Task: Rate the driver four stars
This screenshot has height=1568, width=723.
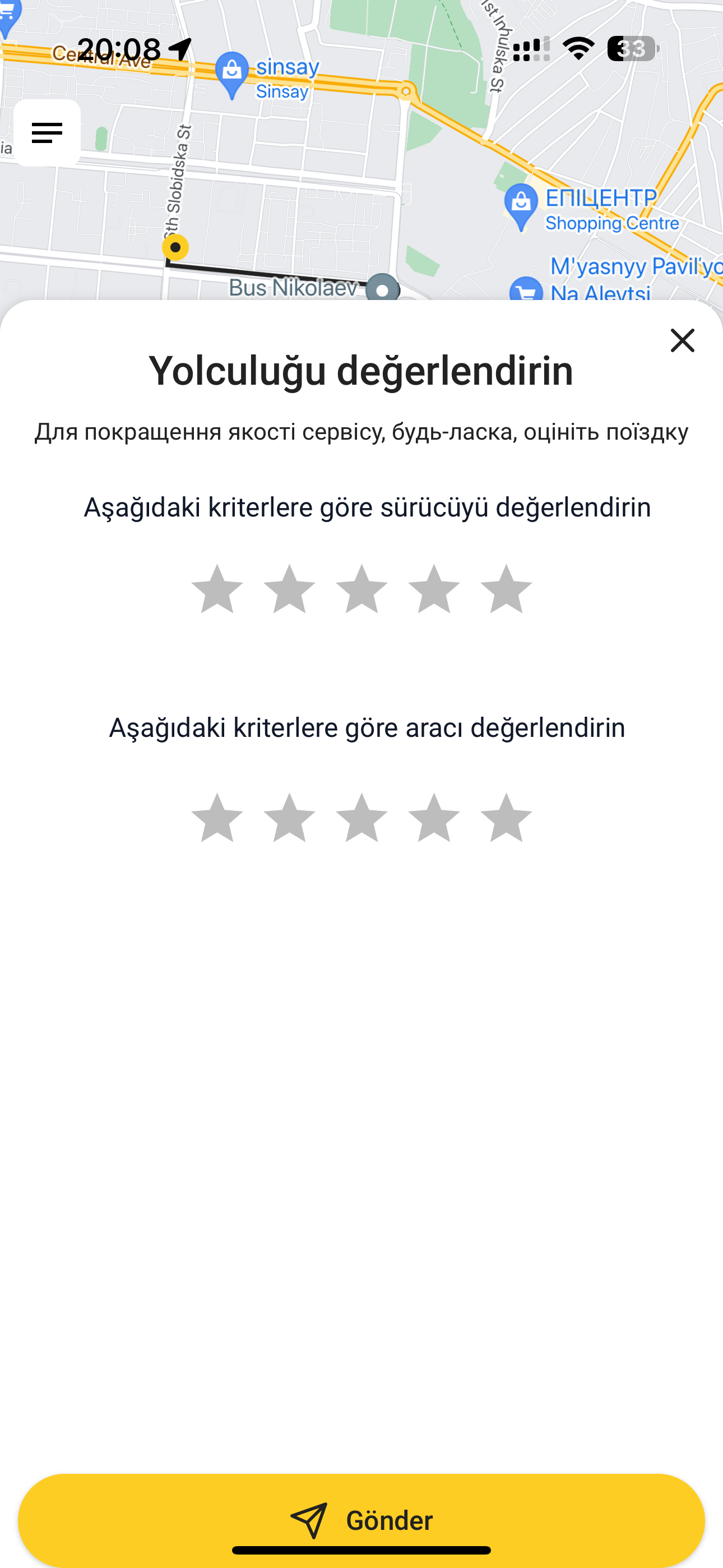Action: click(x=434, y=589)
